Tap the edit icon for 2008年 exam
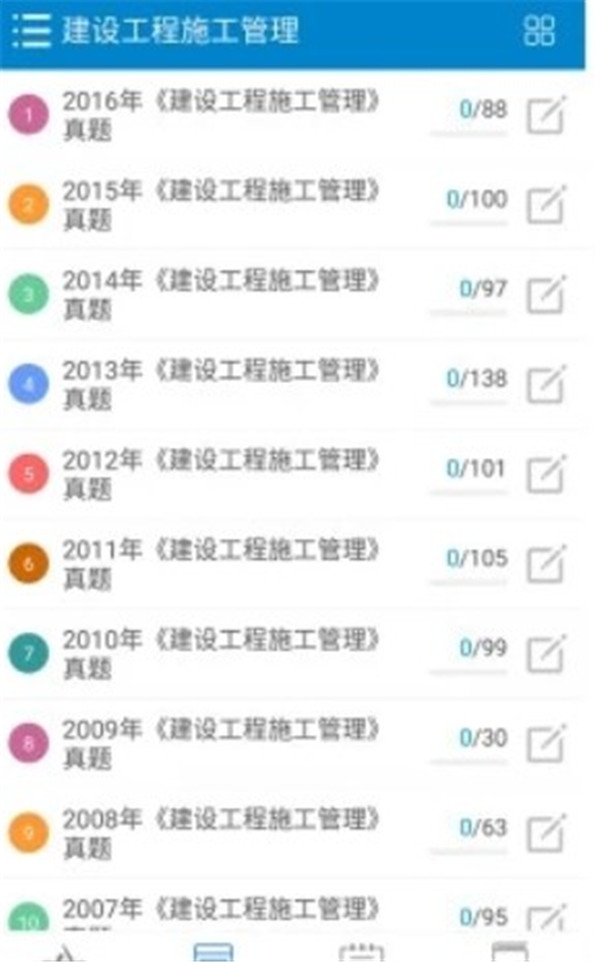The image size is (600, 962). pyautogui.click(x=546, y=832)
